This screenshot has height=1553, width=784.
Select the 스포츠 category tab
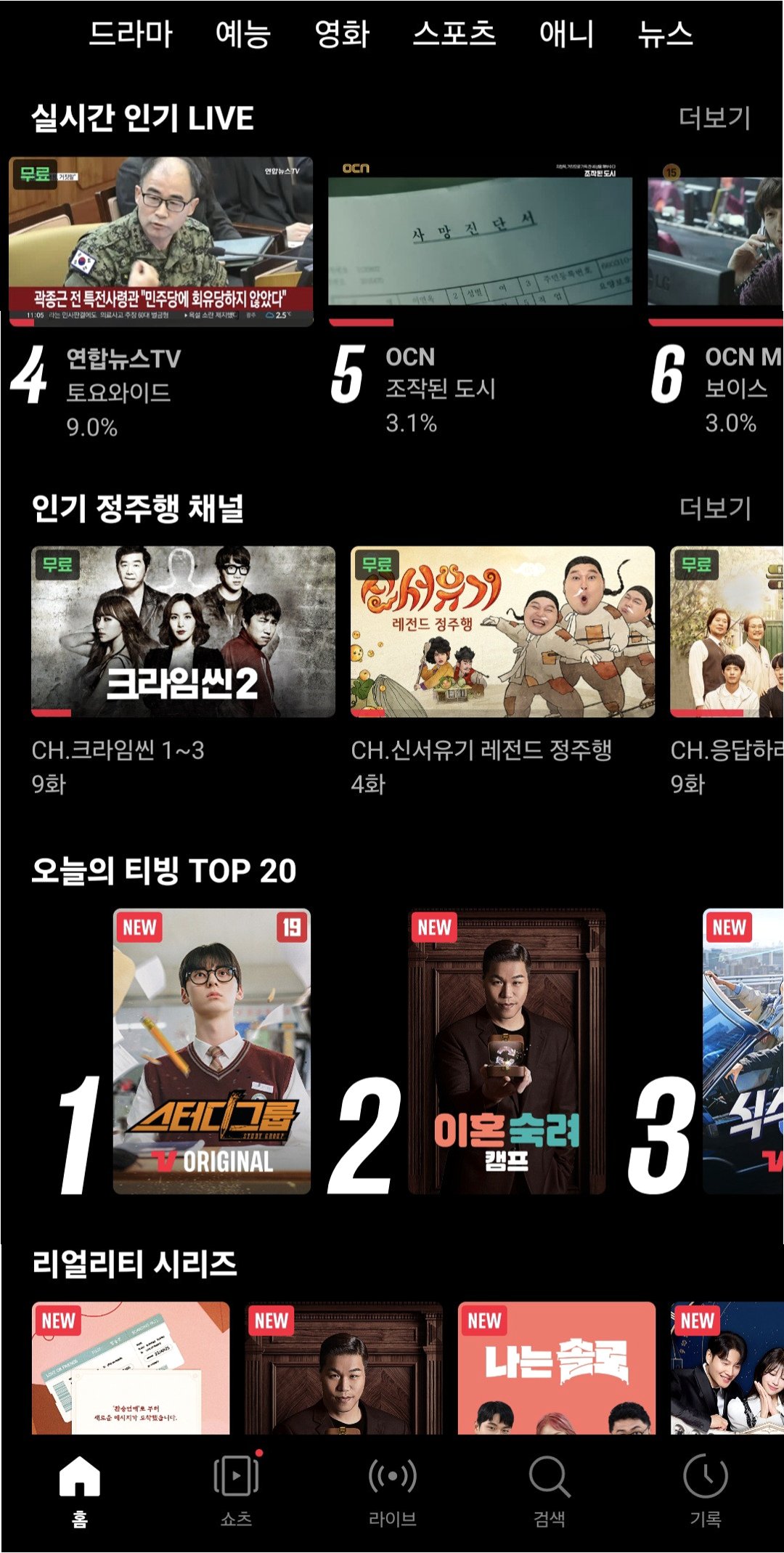click(454, 33)
